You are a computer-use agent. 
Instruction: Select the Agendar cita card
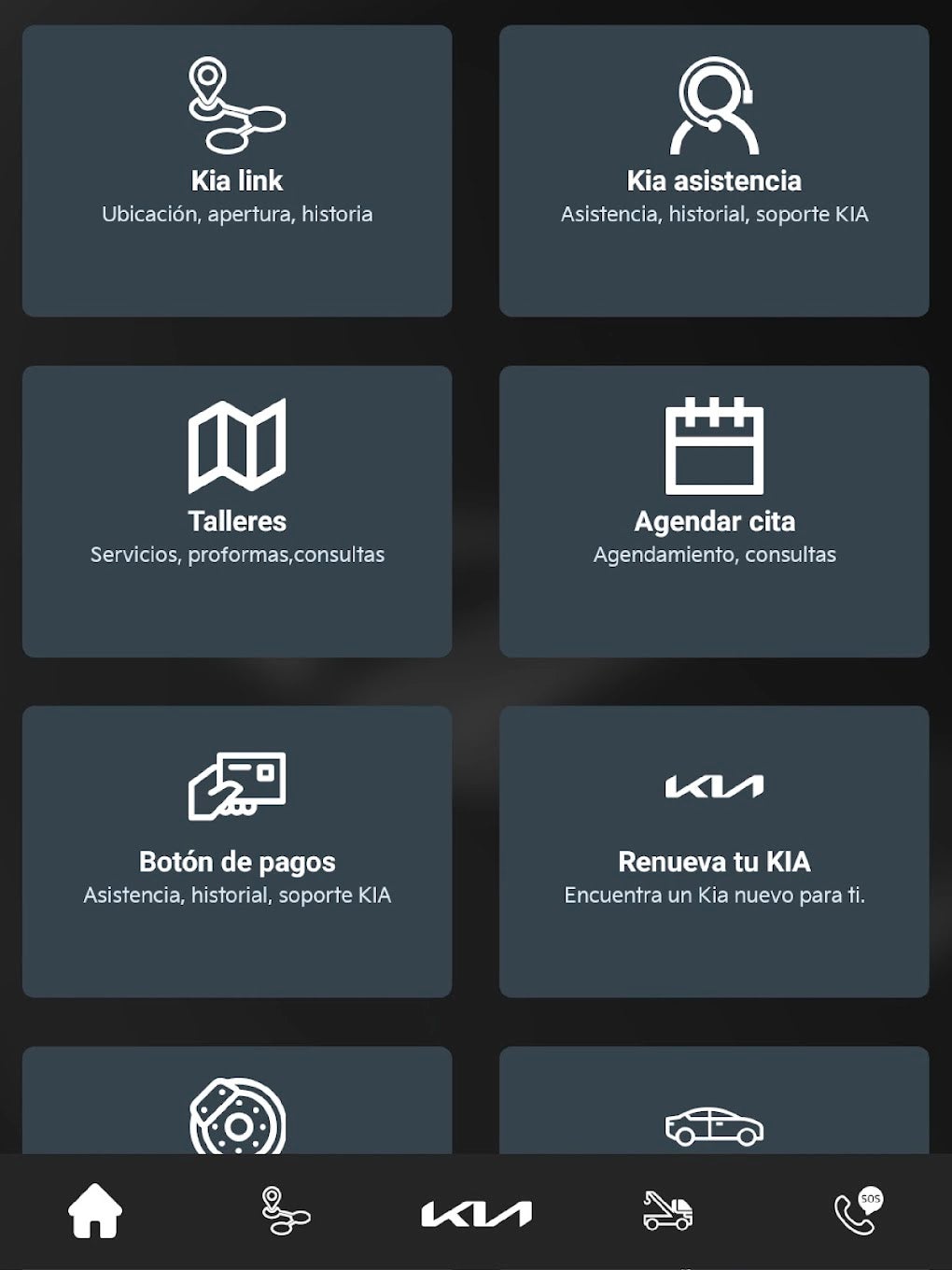pyautogui.click(x=714, y=512)
